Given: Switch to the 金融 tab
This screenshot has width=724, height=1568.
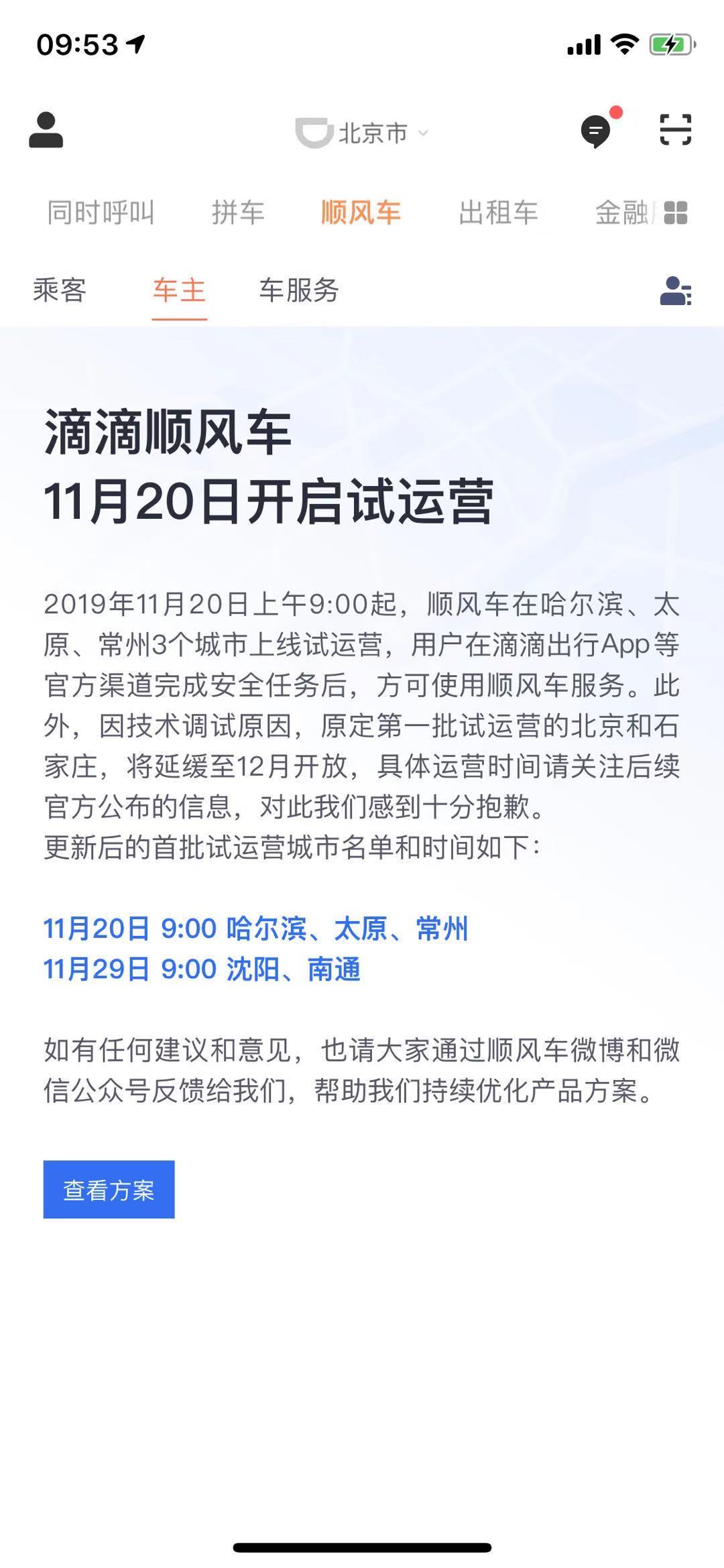Looking at the screenshot, I should (620, 213).
